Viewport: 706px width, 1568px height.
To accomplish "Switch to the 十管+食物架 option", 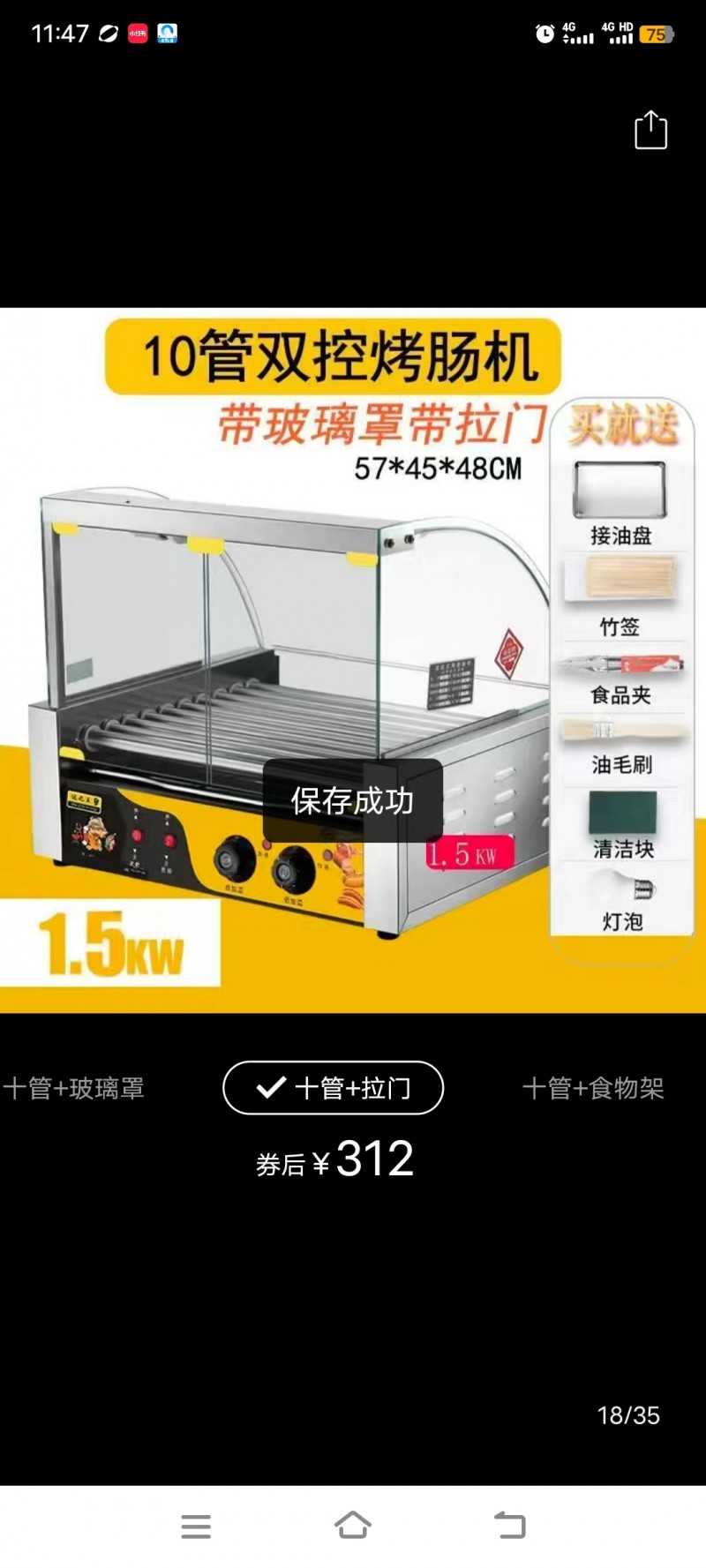I will (x=593, y=1088).
